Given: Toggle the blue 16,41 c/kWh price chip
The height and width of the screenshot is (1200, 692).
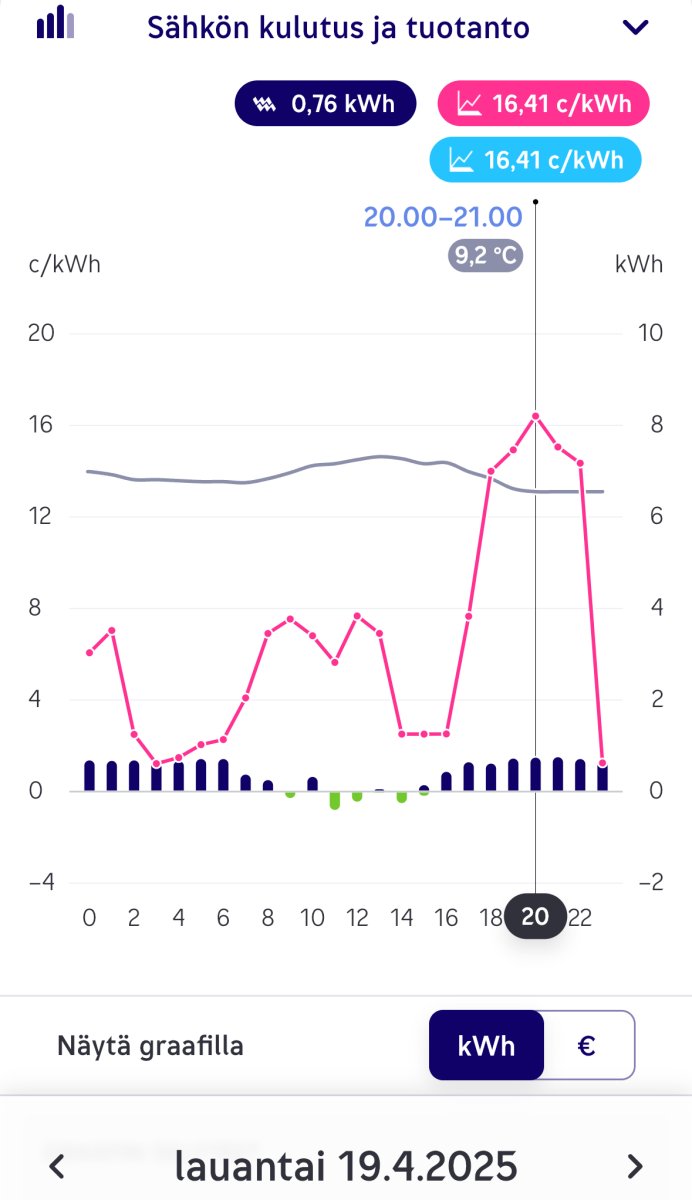Looking at the screenshot, I should point(535,159).
